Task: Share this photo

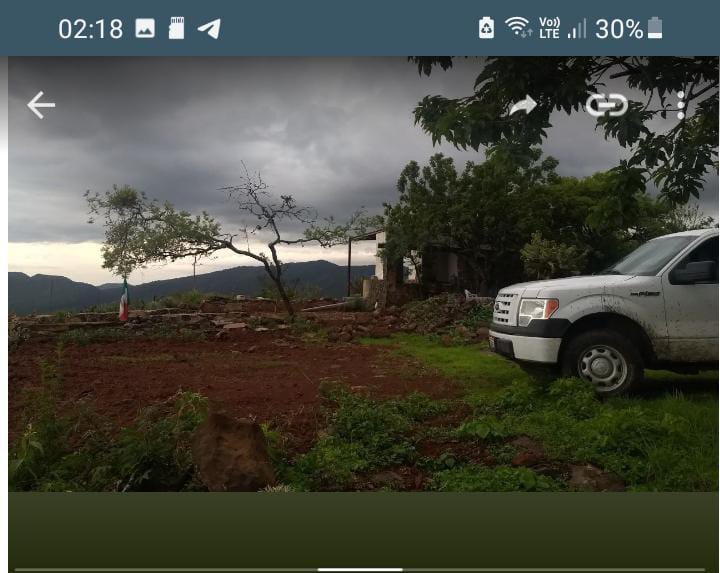Action: (523, 105)
